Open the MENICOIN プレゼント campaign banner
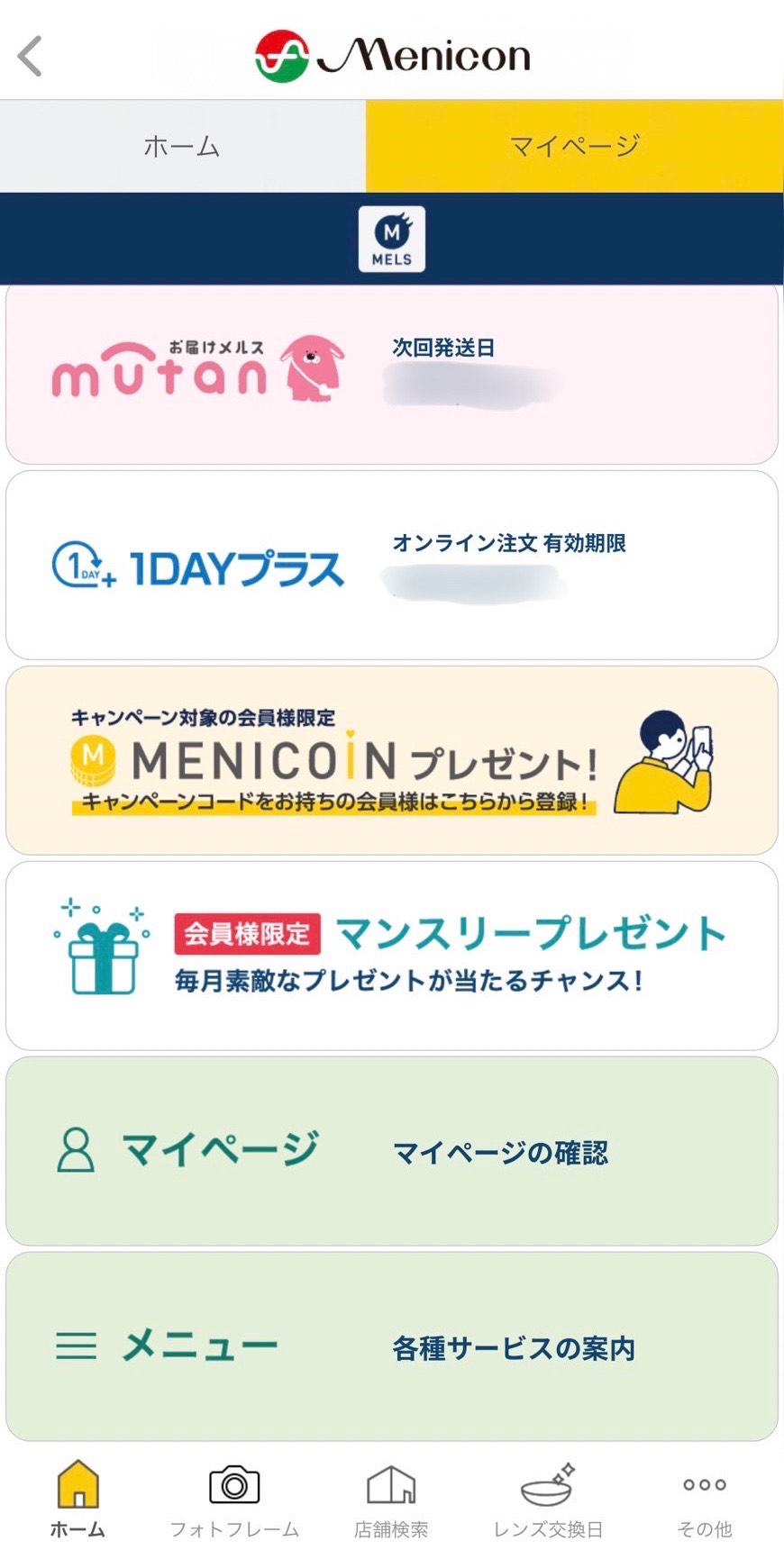 coord(392,760)
